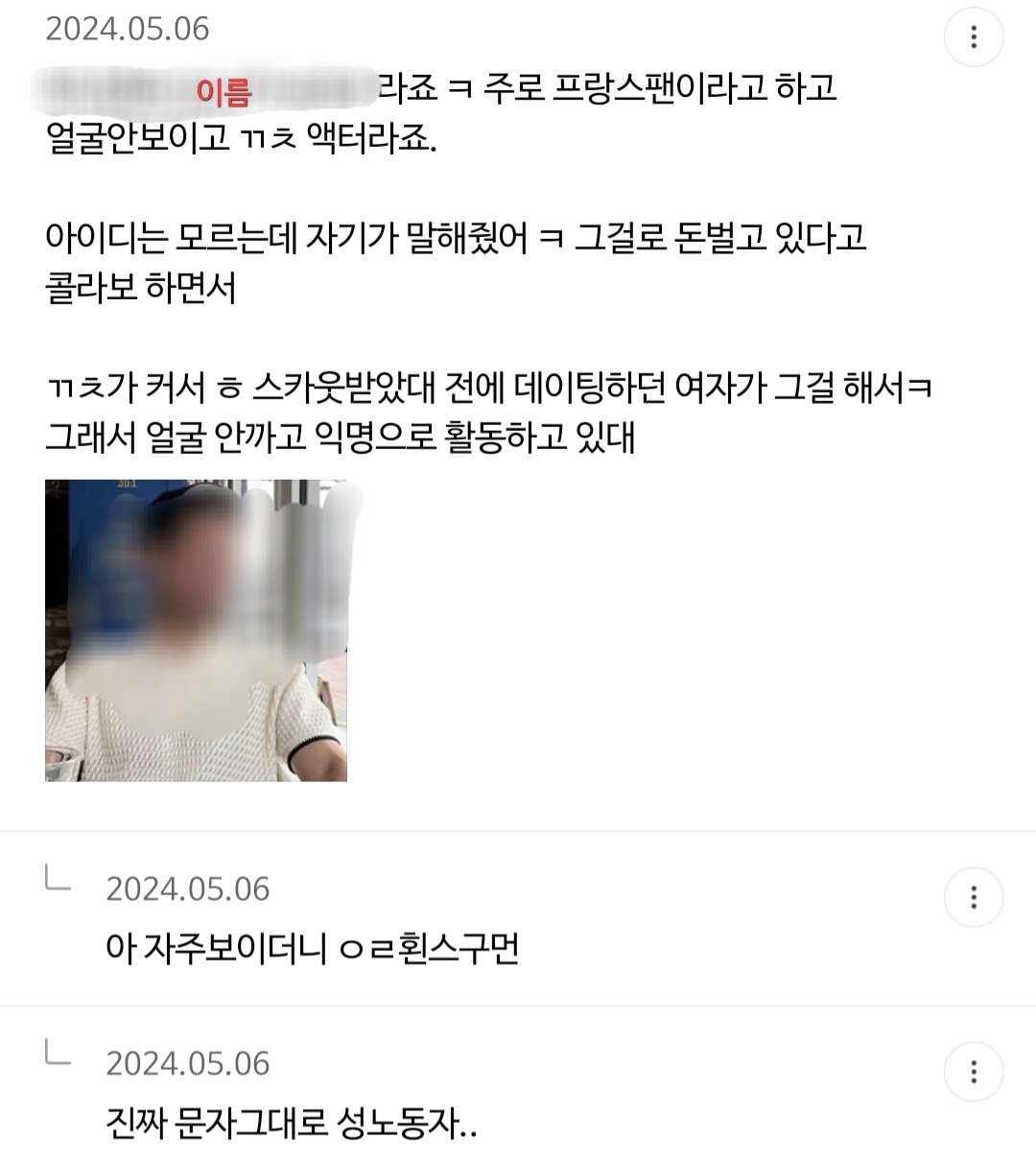Select the second reply's date label
Image resolution: width=1036 pixels, height=1162 pixels.
coord(188,1061)
